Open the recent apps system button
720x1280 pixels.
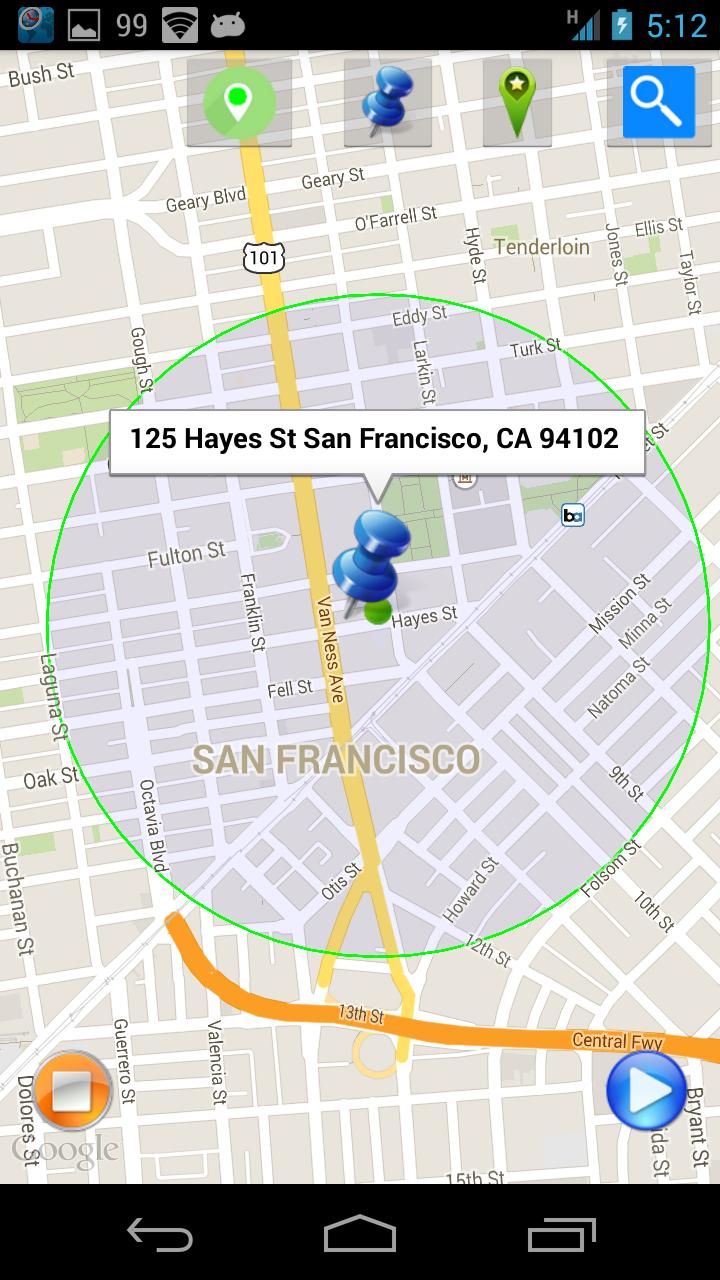pos(561,1235)
